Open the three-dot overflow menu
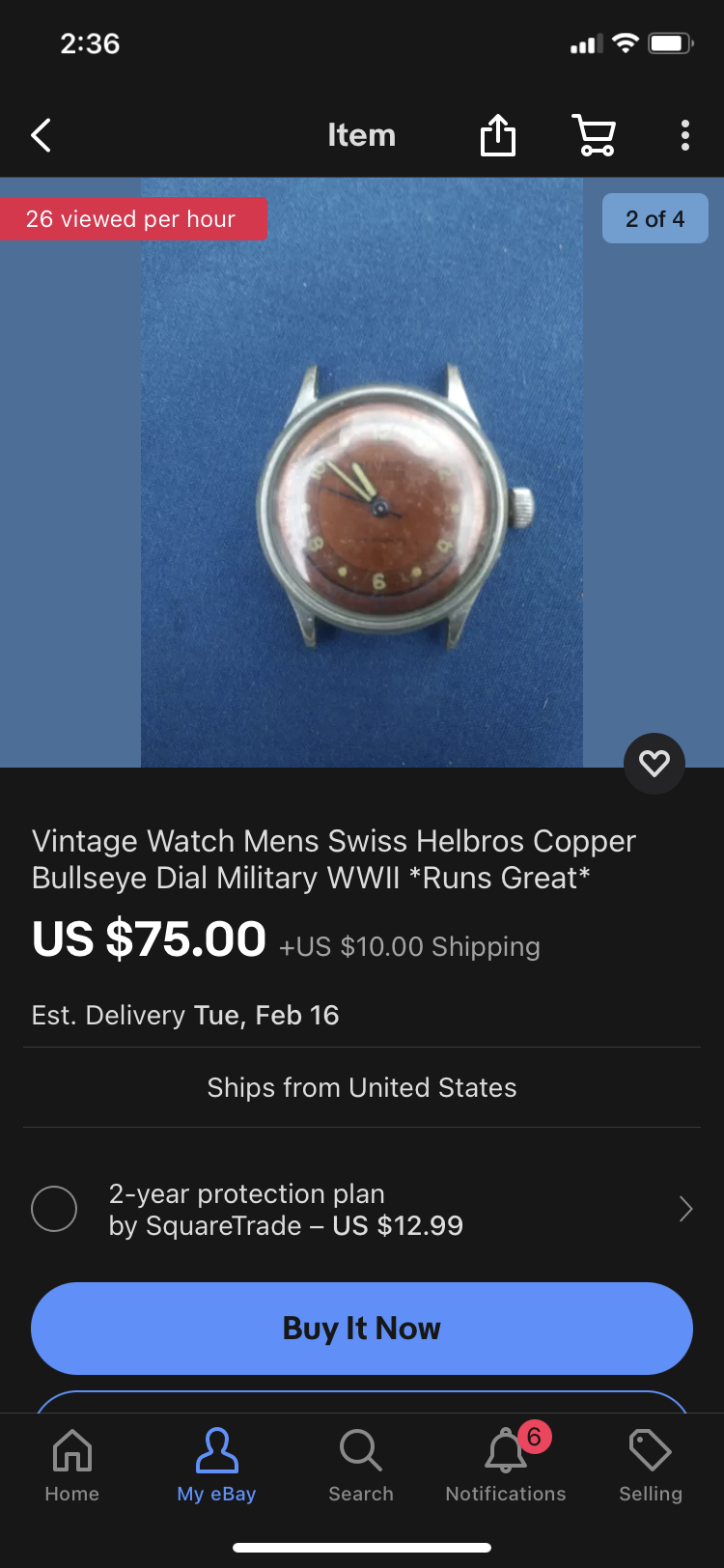This screenshot has width=724, height=1568. point(684,135)
